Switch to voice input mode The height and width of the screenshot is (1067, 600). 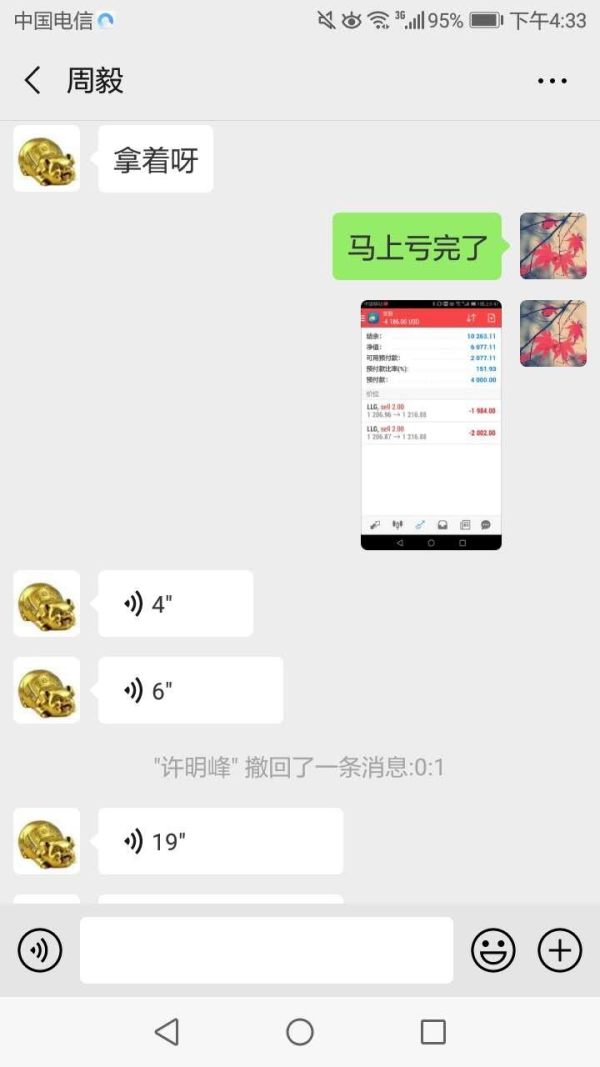40,950
